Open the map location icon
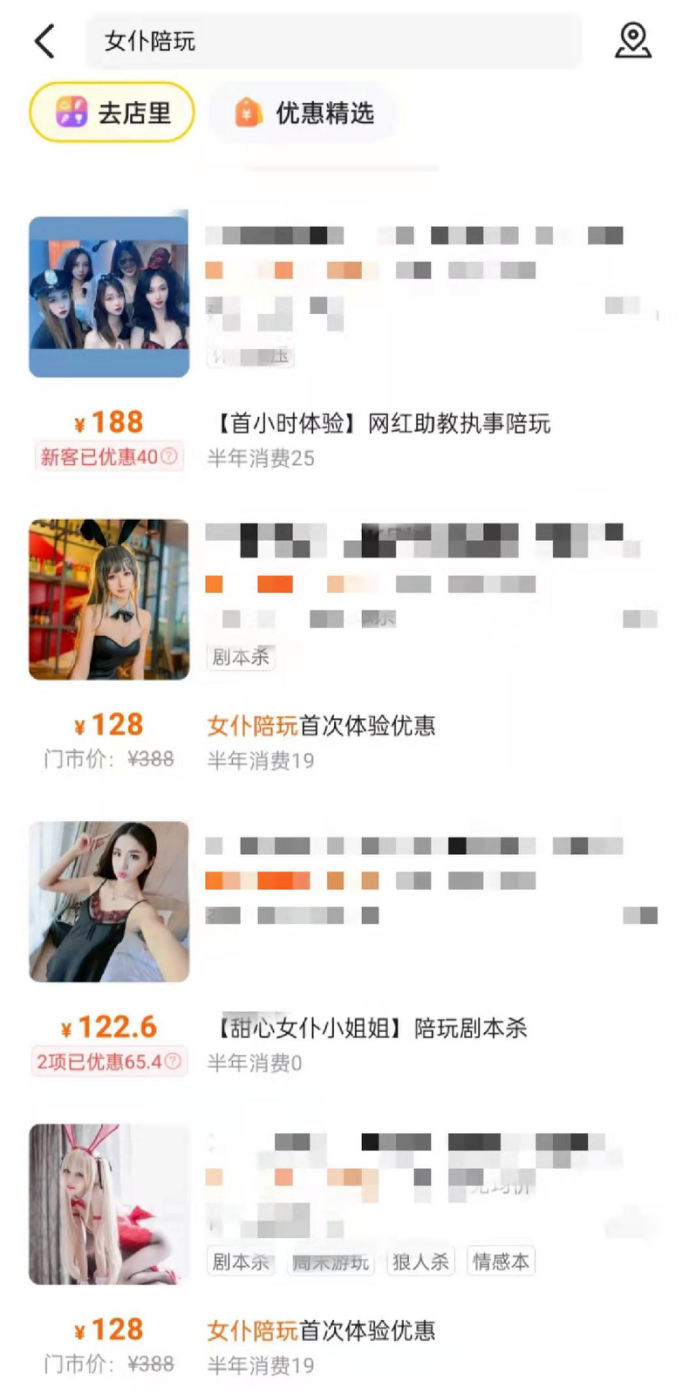This screenshot has width=690, height=1396. [x=633, y=41]
